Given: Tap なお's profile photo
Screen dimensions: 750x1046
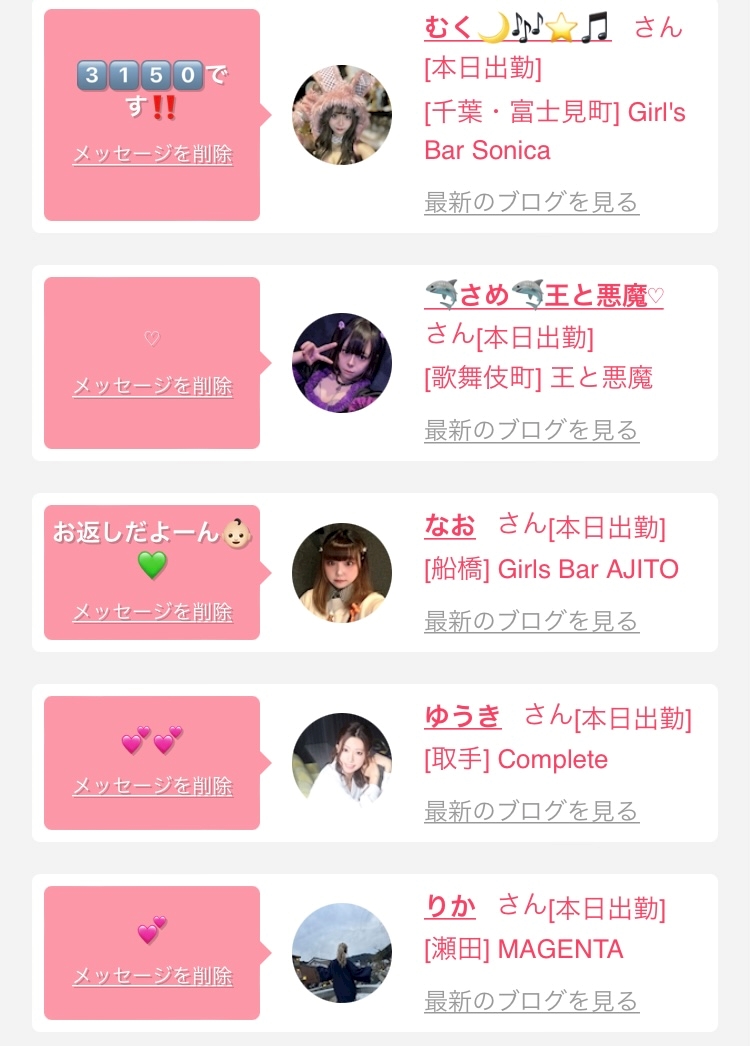Looking at the screenshot, I should click(342, 572).
